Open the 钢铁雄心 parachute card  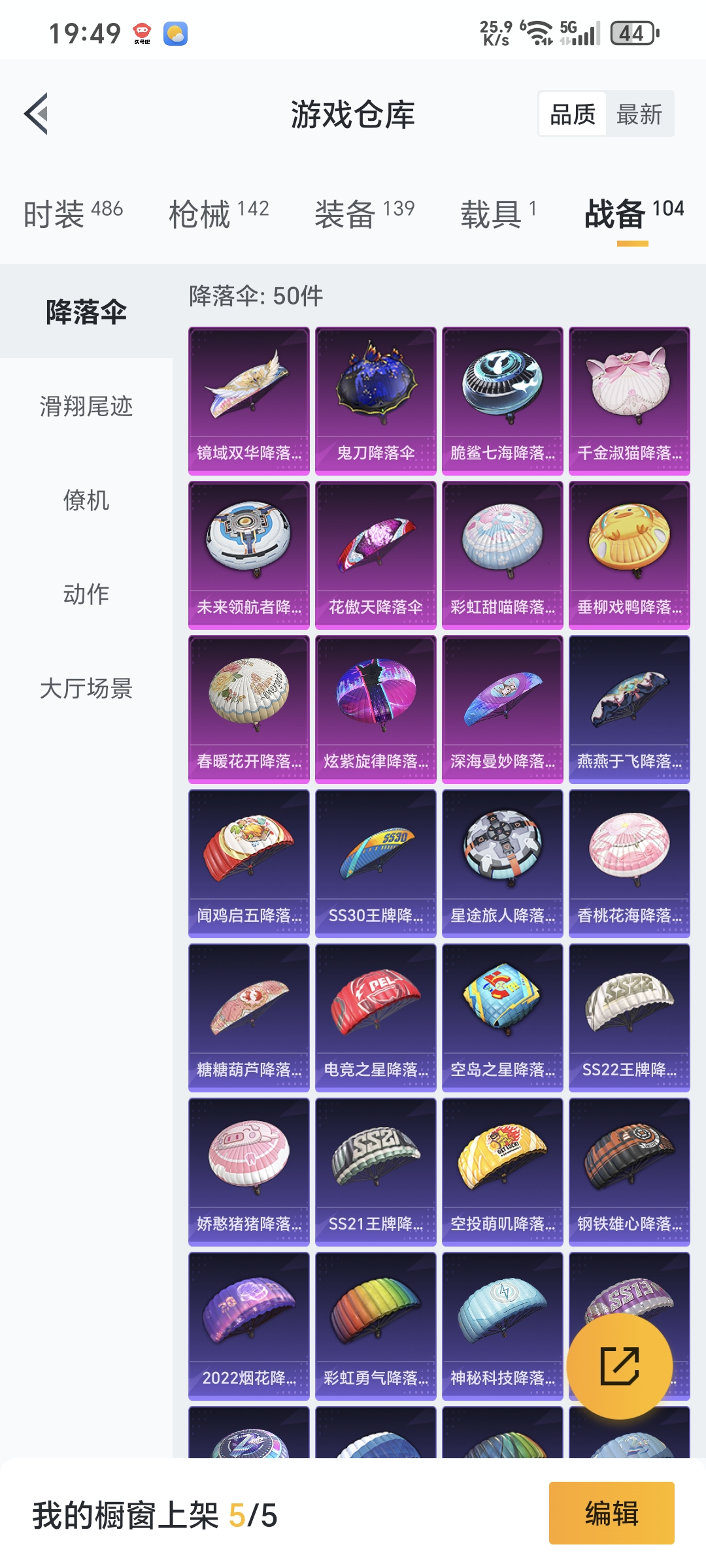pos(629,1171)
